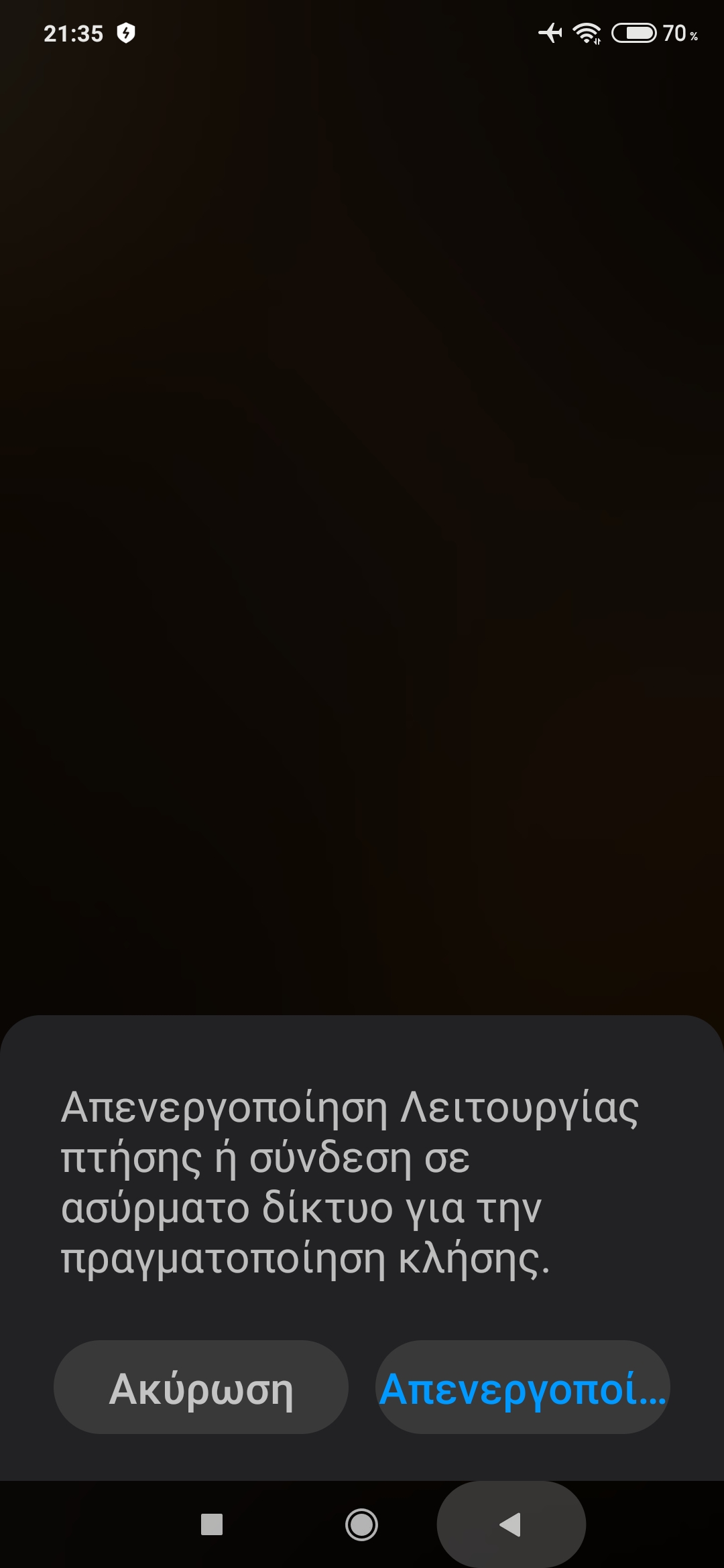Go back with the navigation bar arrow
724x1568 pixels.
point(511,1524)
